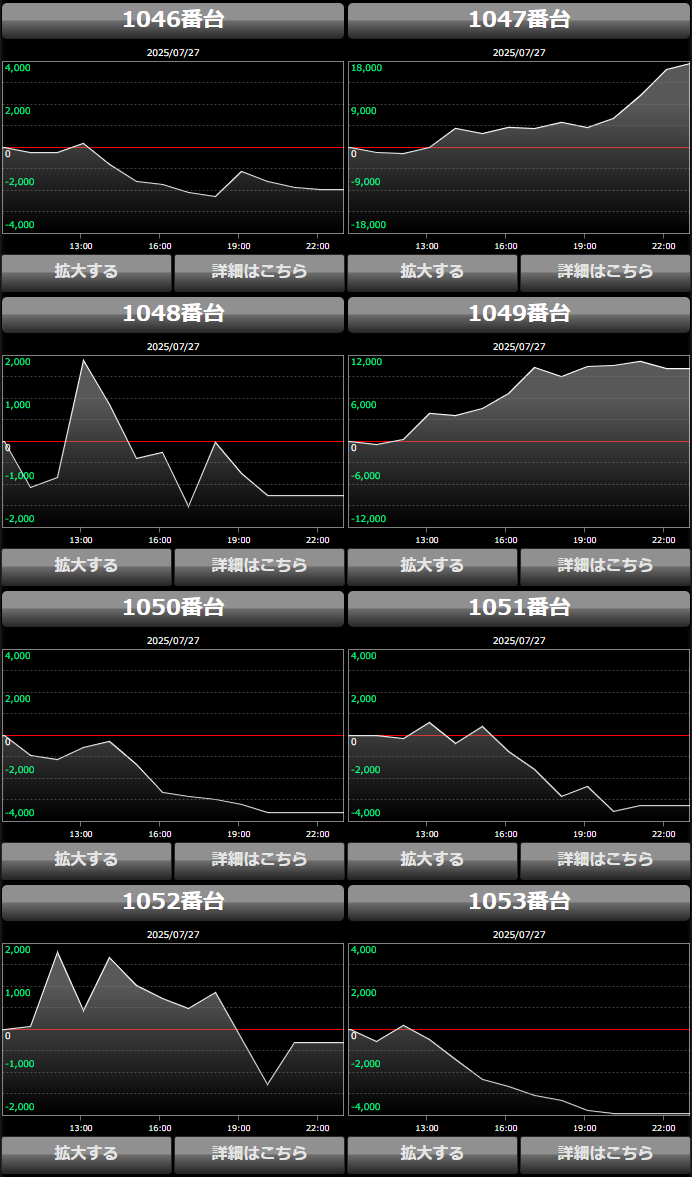Select the 1049番台 header bar

pos(519,314)
